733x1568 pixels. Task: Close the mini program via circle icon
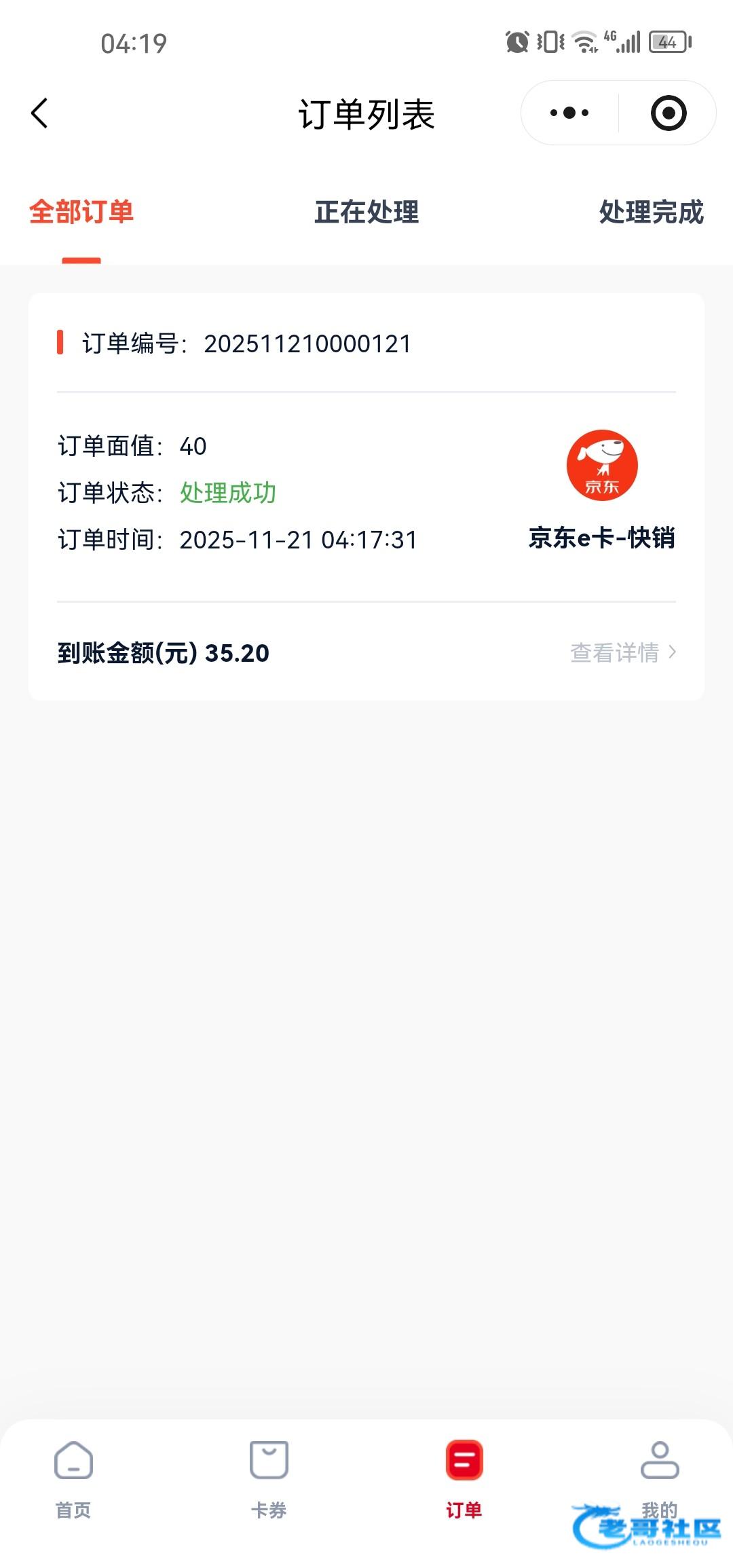tap(669, 113)
